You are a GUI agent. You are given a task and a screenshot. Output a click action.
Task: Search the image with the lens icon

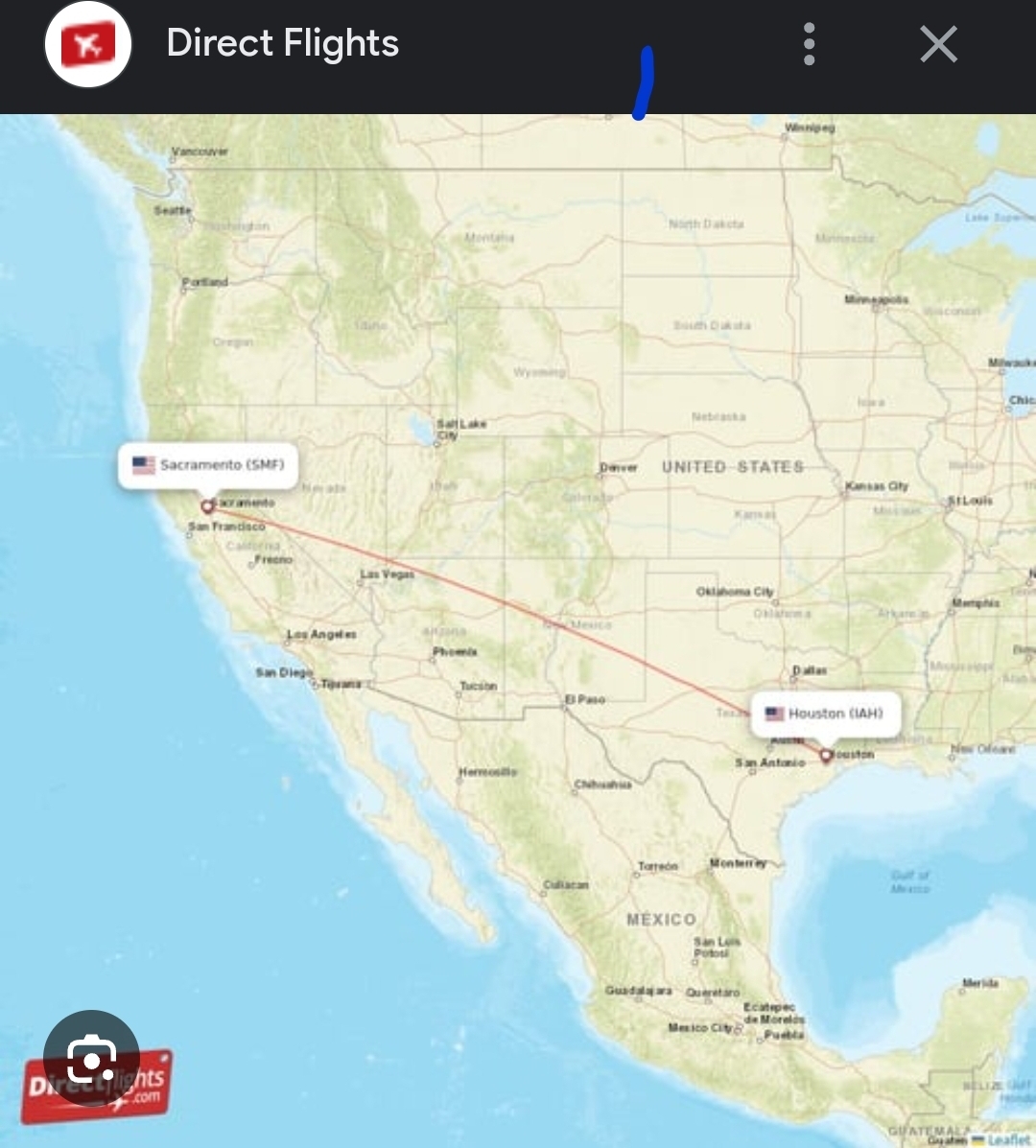[x=92, y=1058]
